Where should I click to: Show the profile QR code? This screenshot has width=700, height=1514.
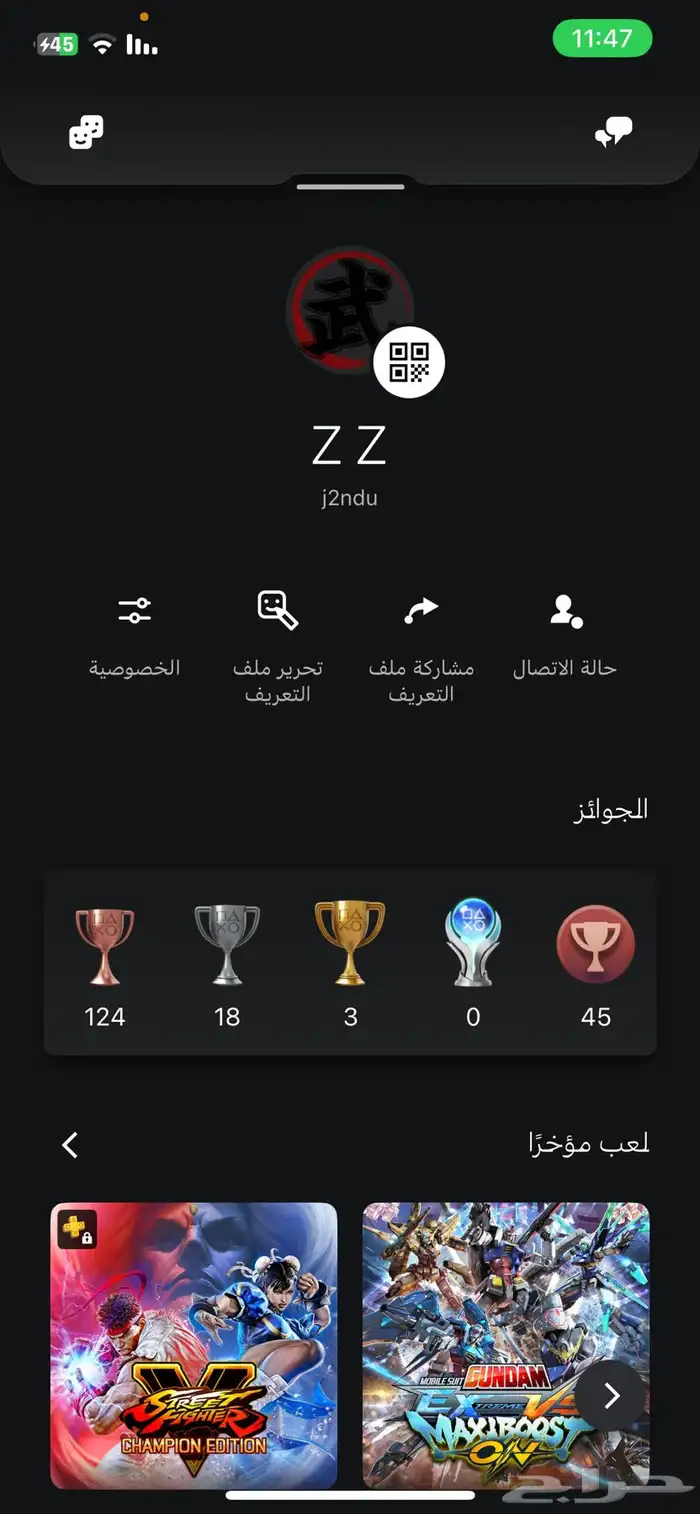[408, 363]
